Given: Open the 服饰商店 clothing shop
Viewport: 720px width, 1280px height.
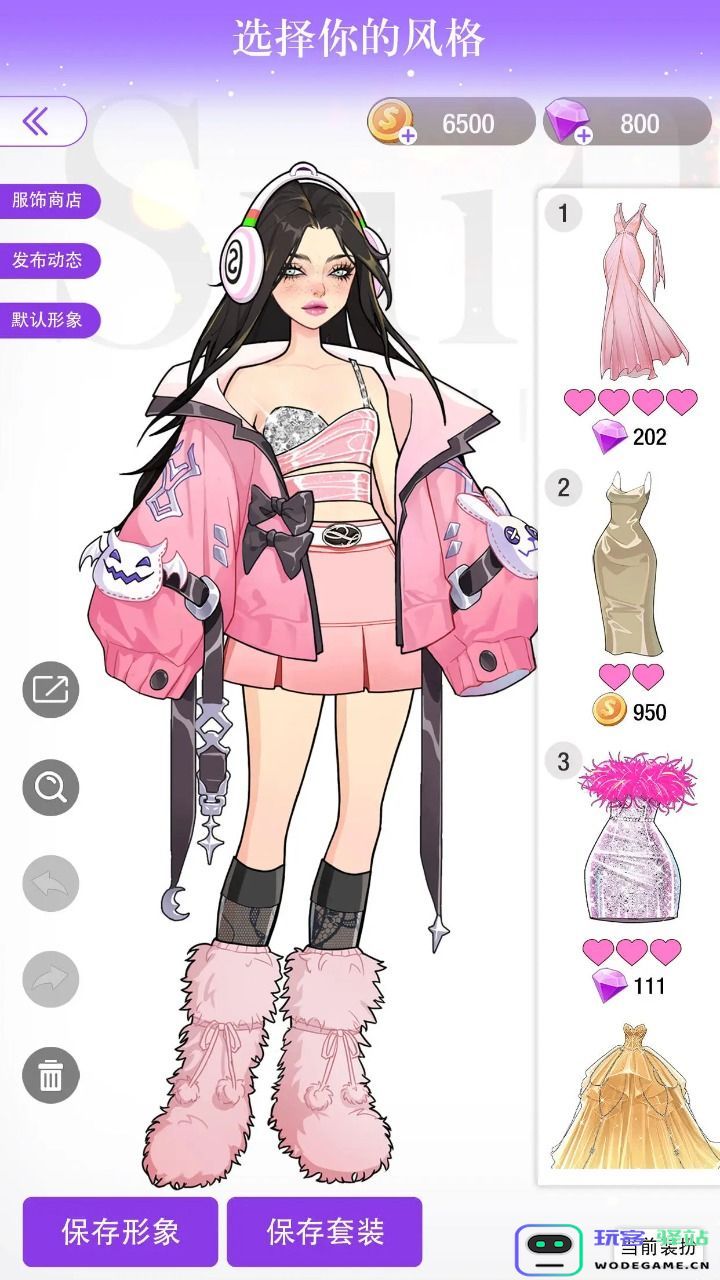Looking at the screenshot, I should point(47,200).
